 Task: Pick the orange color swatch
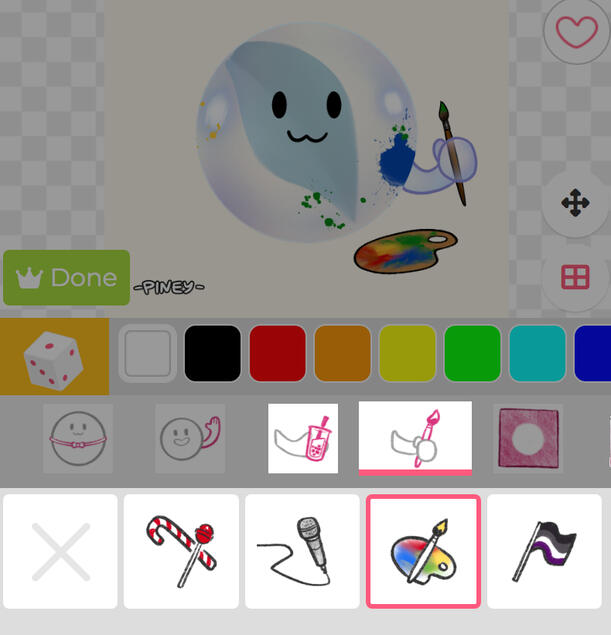point(342,354)
